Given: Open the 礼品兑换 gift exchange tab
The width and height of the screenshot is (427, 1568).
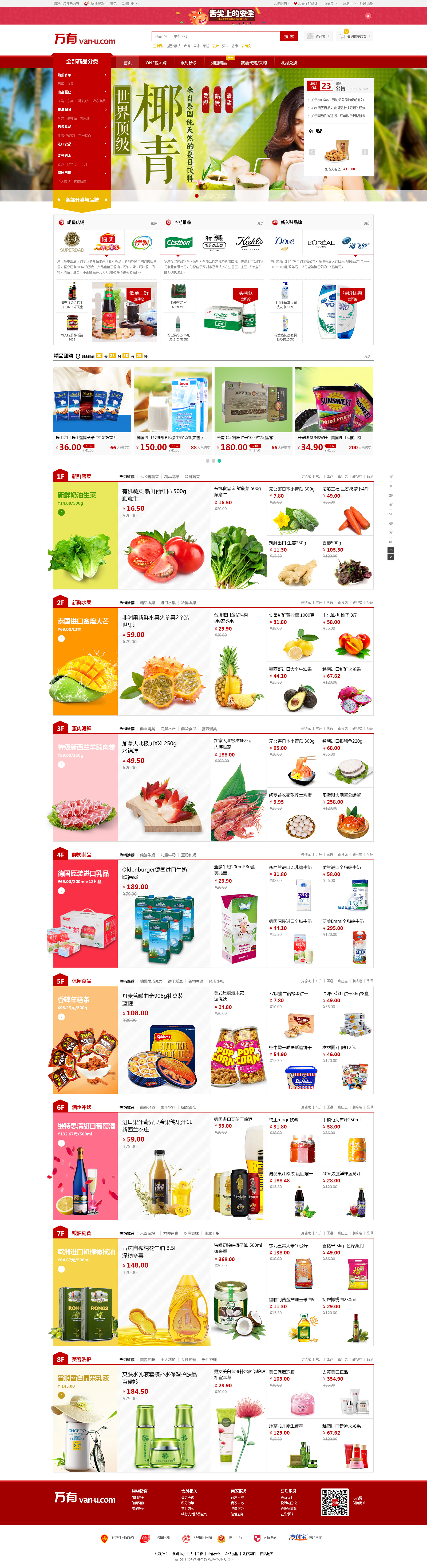Looking at the screenshot, I should [289, 63].
